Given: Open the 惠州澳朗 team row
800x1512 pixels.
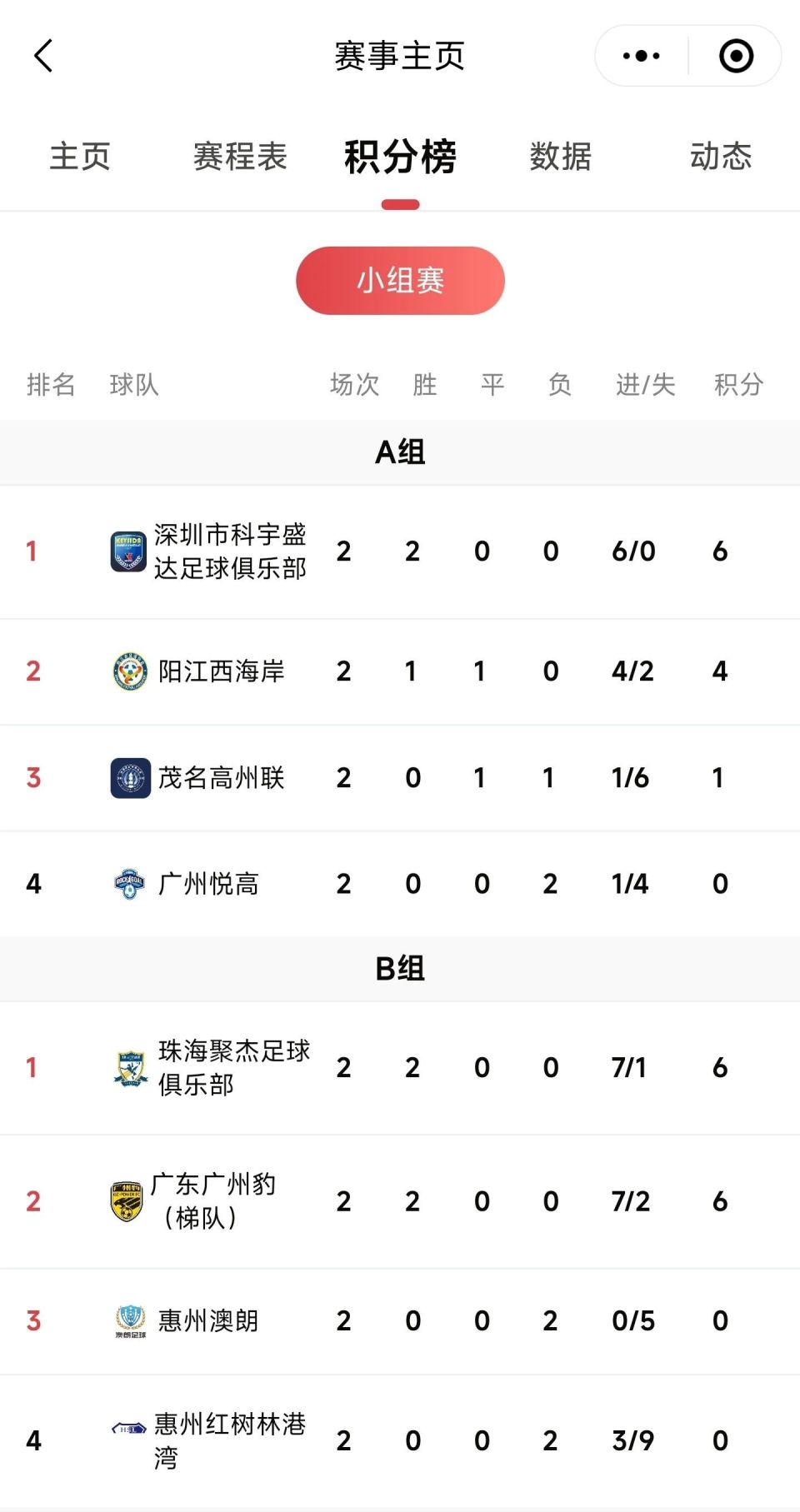Looking at the screenshot, I should [208, 1321].
